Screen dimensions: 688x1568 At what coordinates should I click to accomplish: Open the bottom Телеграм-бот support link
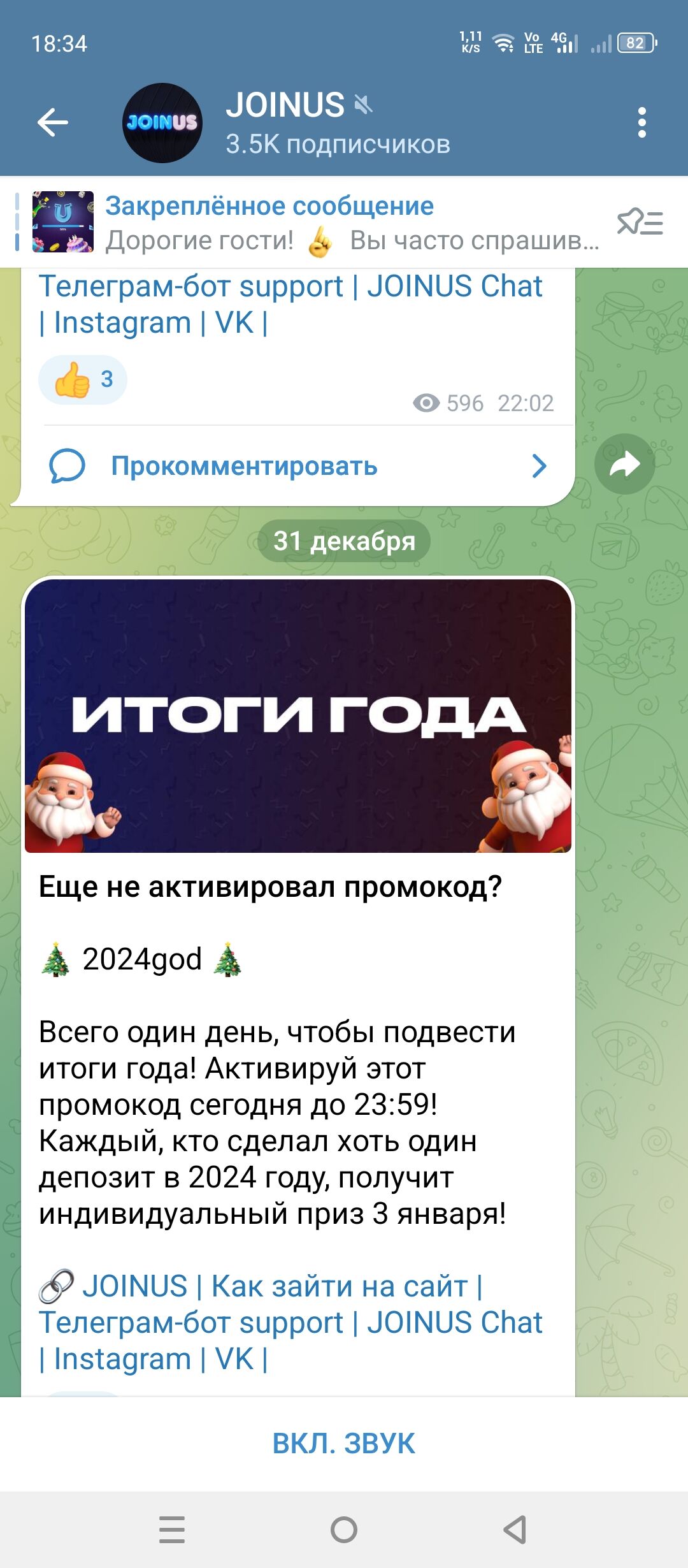coord(191,1323)
